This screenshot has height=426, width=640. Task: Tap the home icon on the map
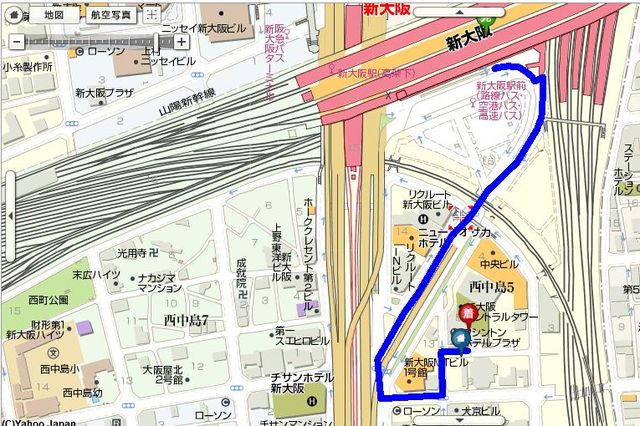[15, 15]
